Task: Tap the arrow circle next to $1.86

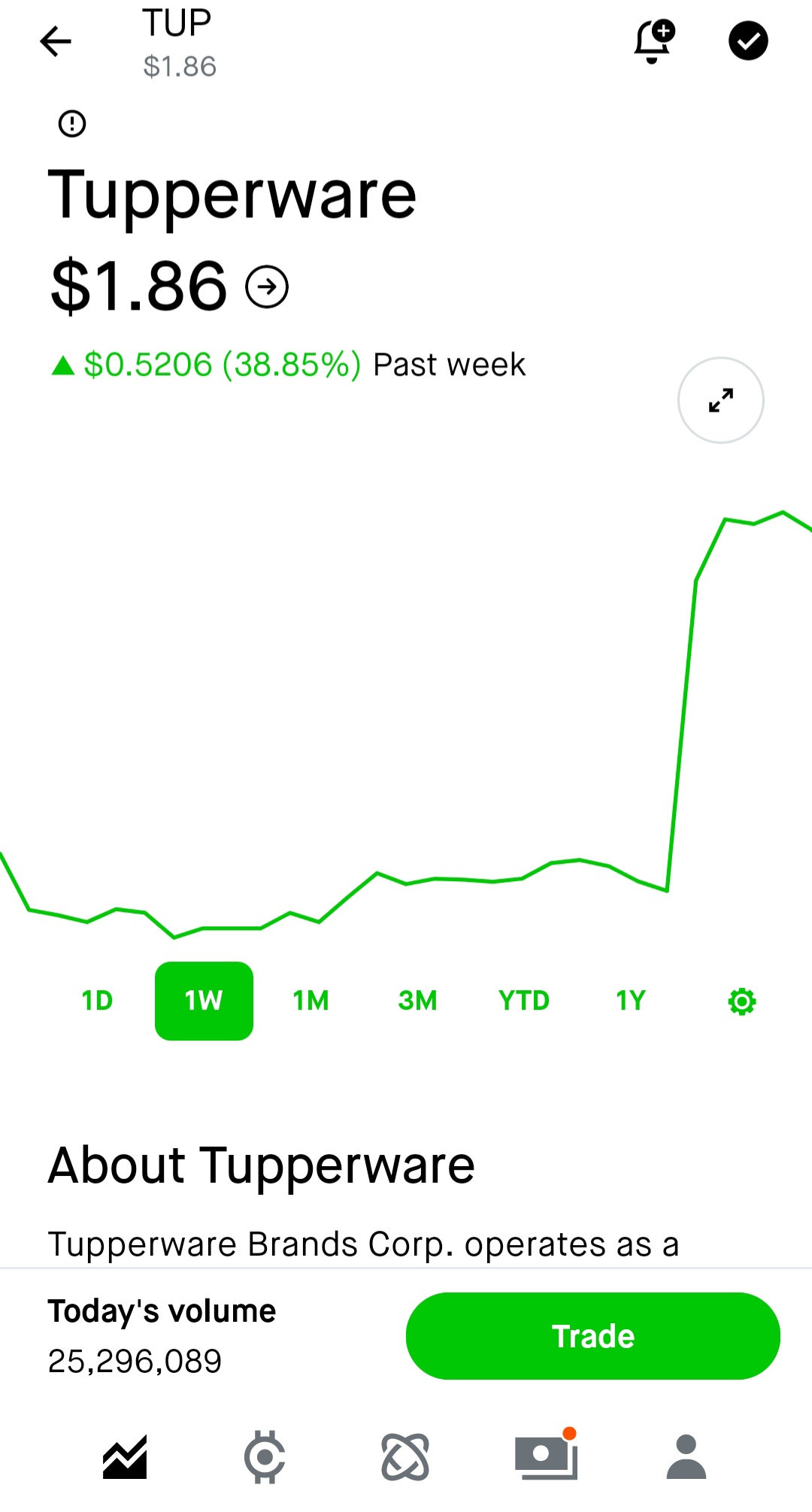Action: (267, 286)
